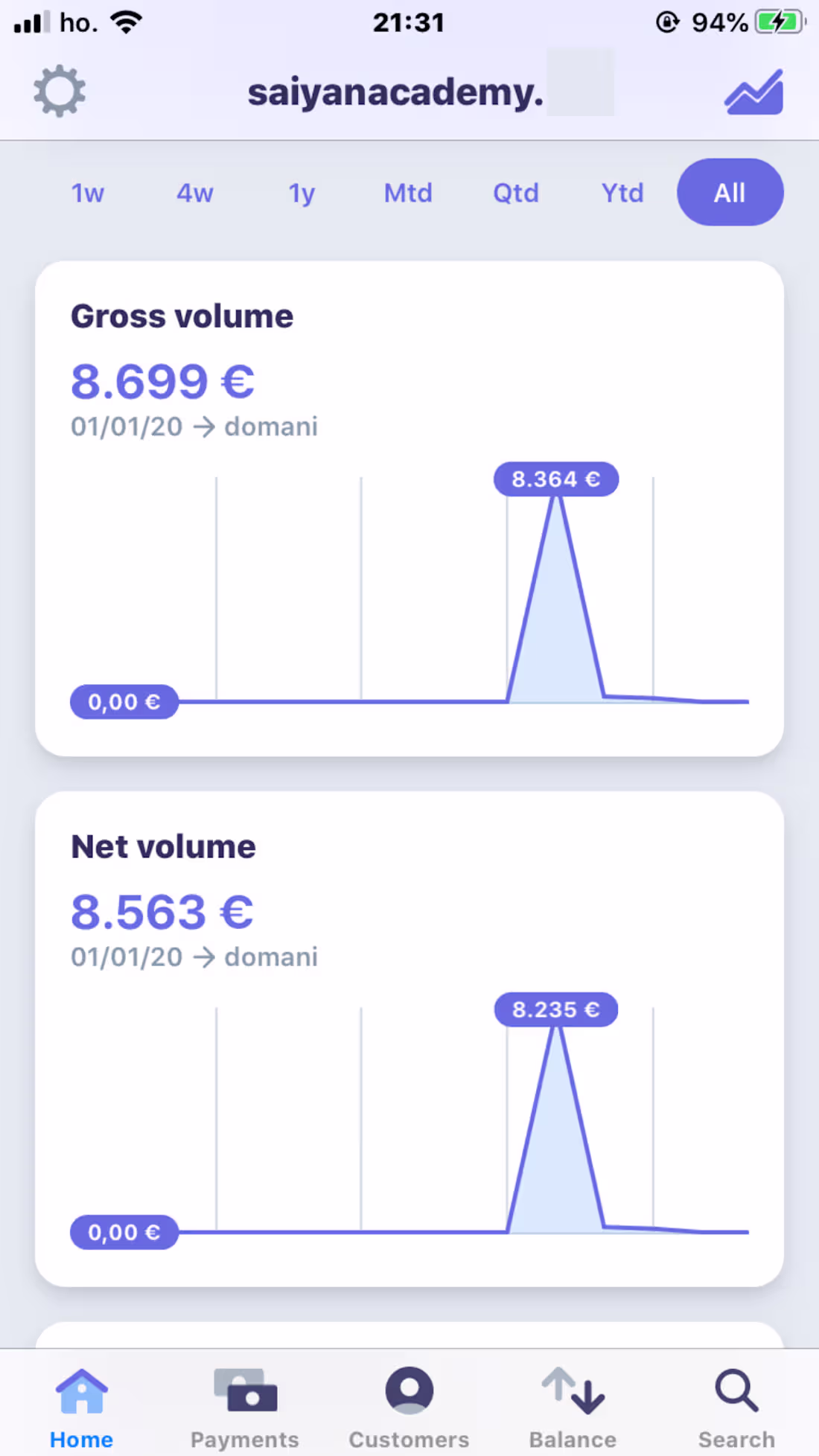Viewport: 819px width, 1456px height.
Task: Open the chart analytics icon
Action: click(753, 93)
